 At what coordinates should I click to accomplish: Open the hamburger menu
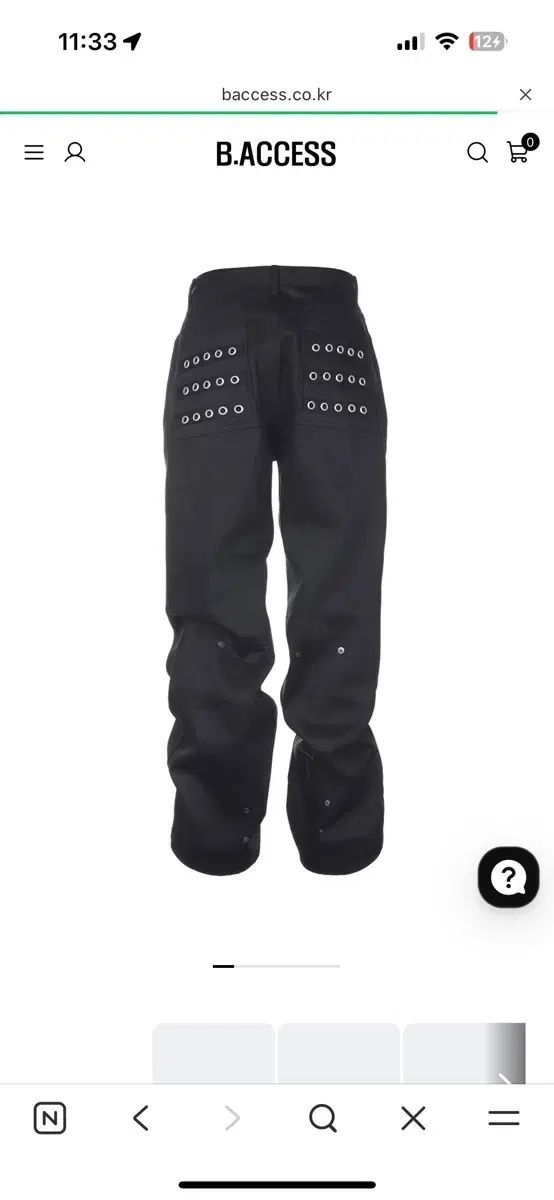pos(34,152)
